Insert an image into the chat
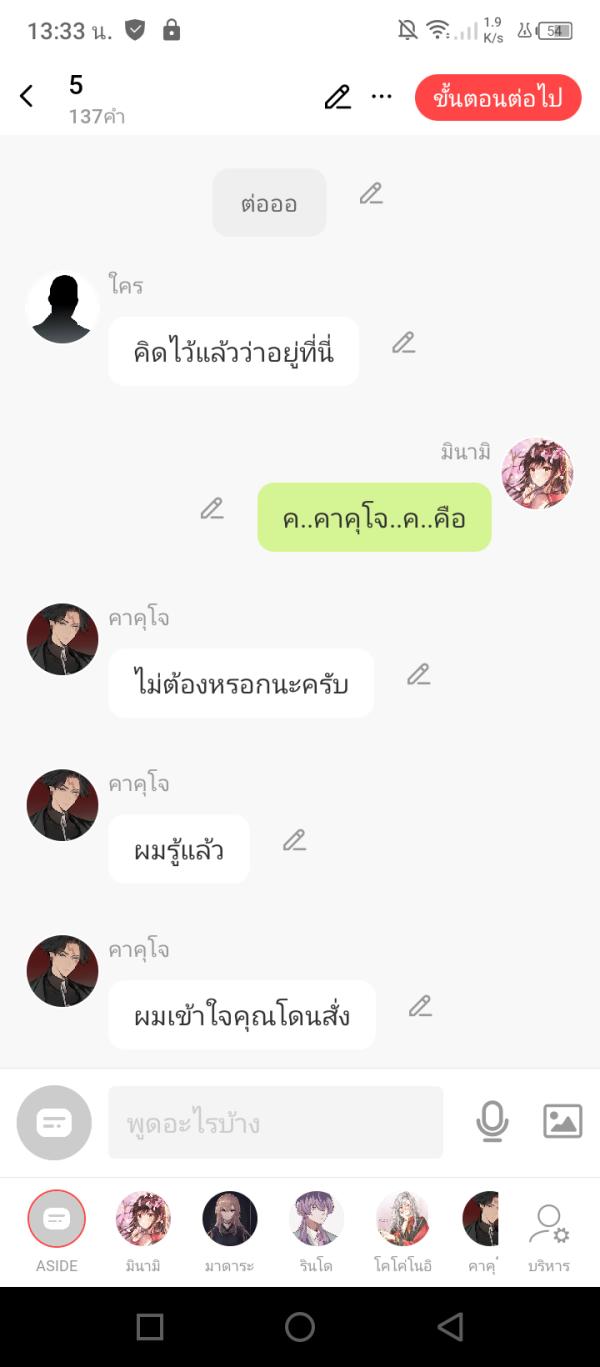The height and width of the screenshot is (1367, 600). click(x=562, y=1122)
